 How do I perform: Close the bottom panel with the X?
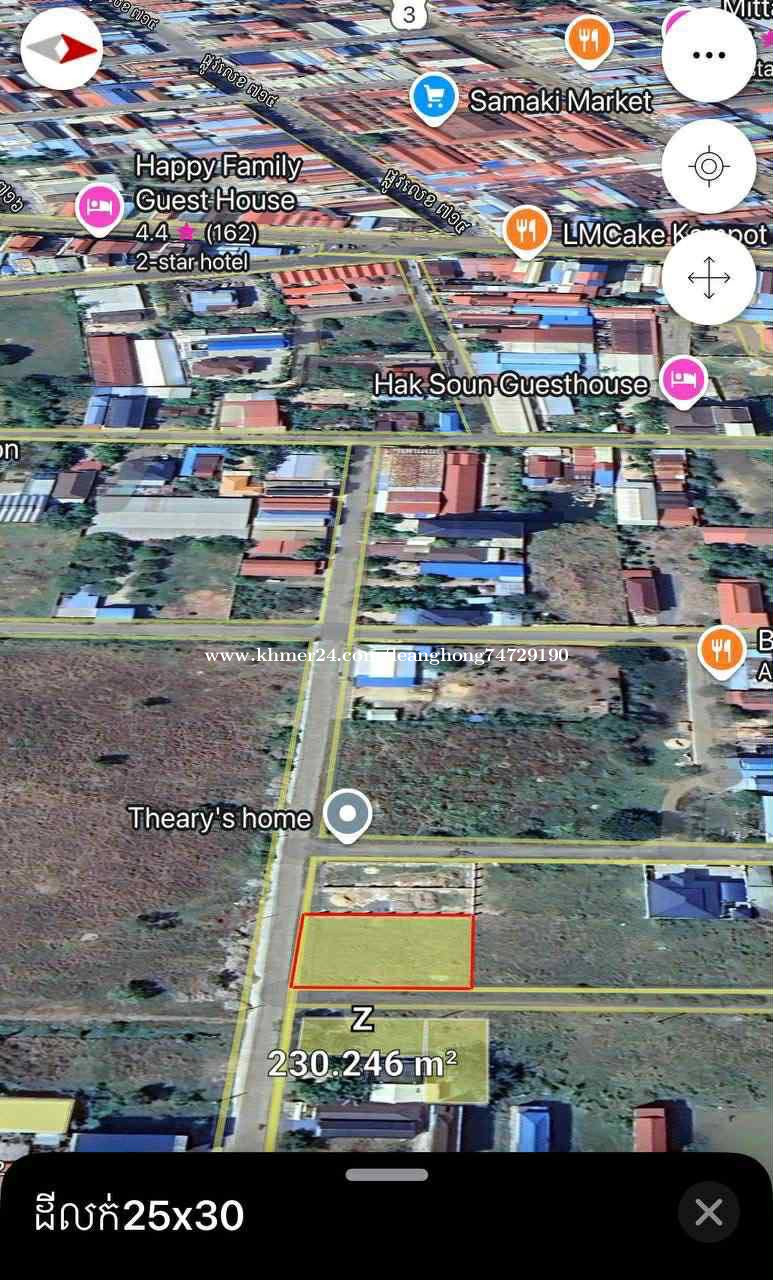click(708, 1212)
